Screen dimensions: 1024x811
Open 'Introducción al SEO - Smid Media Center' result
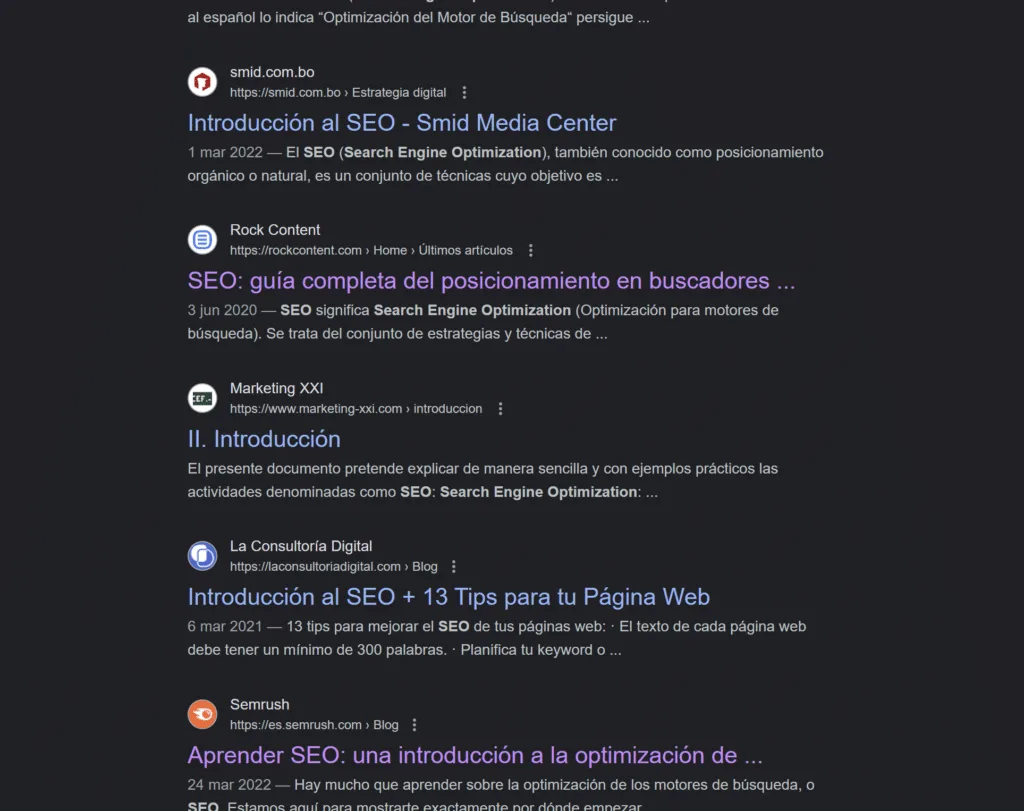click(402, 123)
